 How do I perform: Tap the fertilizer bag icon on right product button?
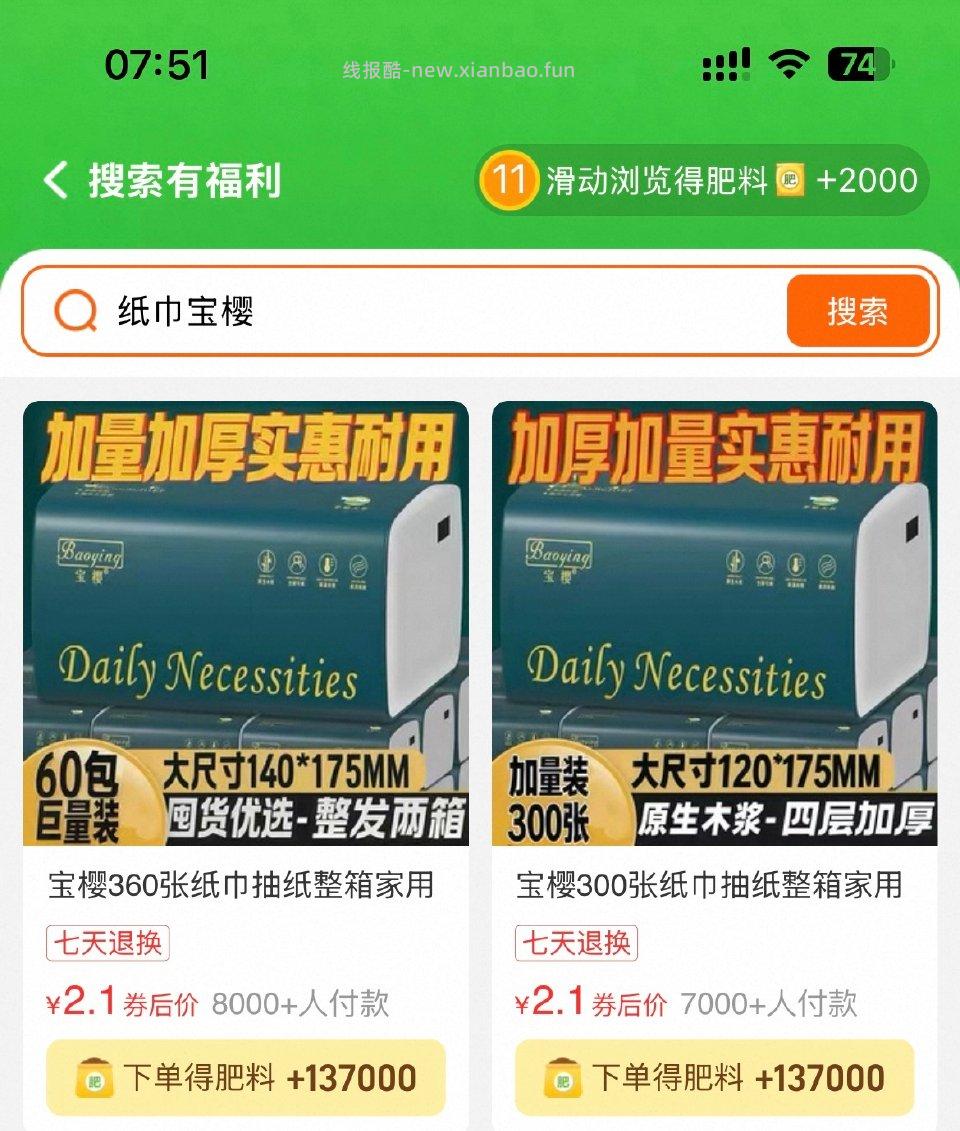click(560, 1078)
